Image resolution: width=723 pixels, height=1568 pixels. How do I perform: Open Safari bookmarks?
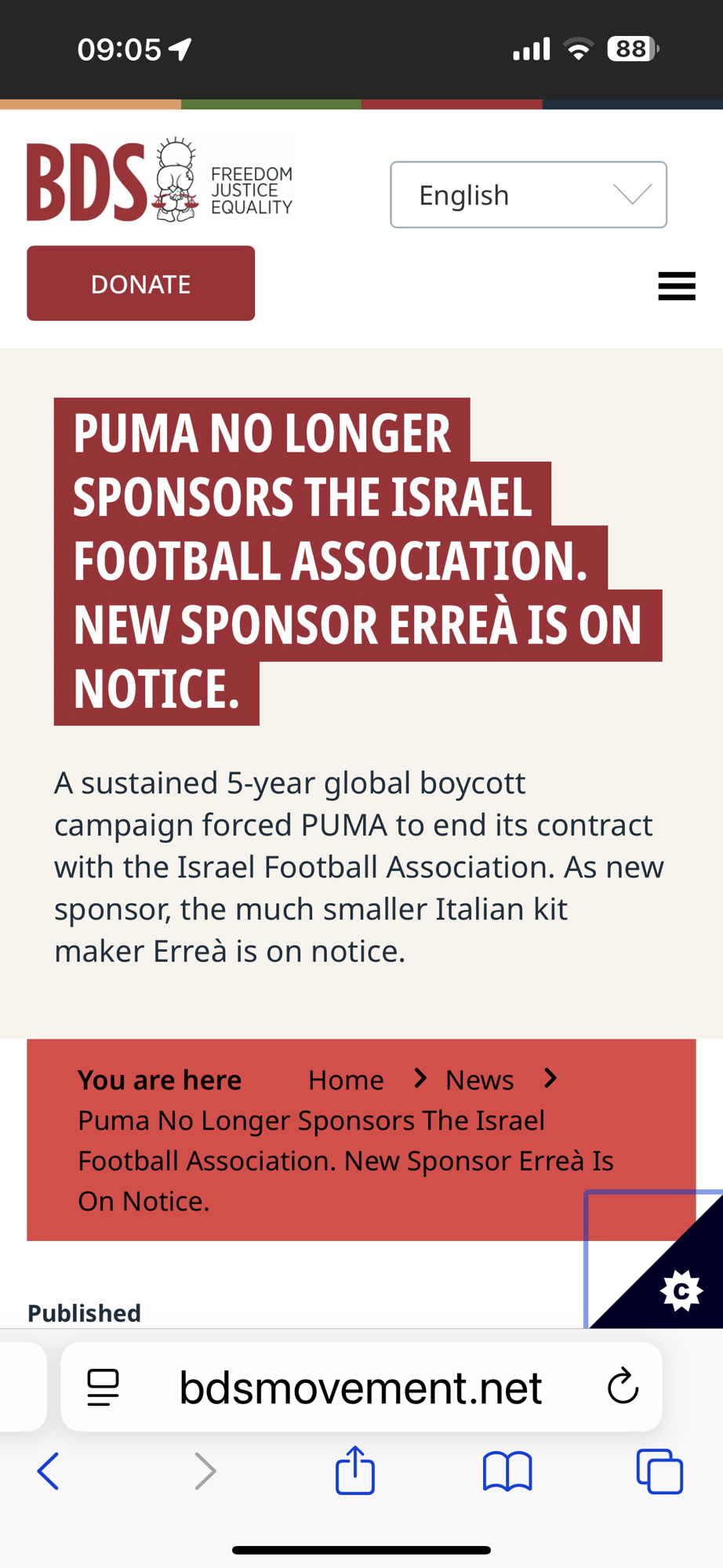pyautogui.click(x=507, y=1471)
